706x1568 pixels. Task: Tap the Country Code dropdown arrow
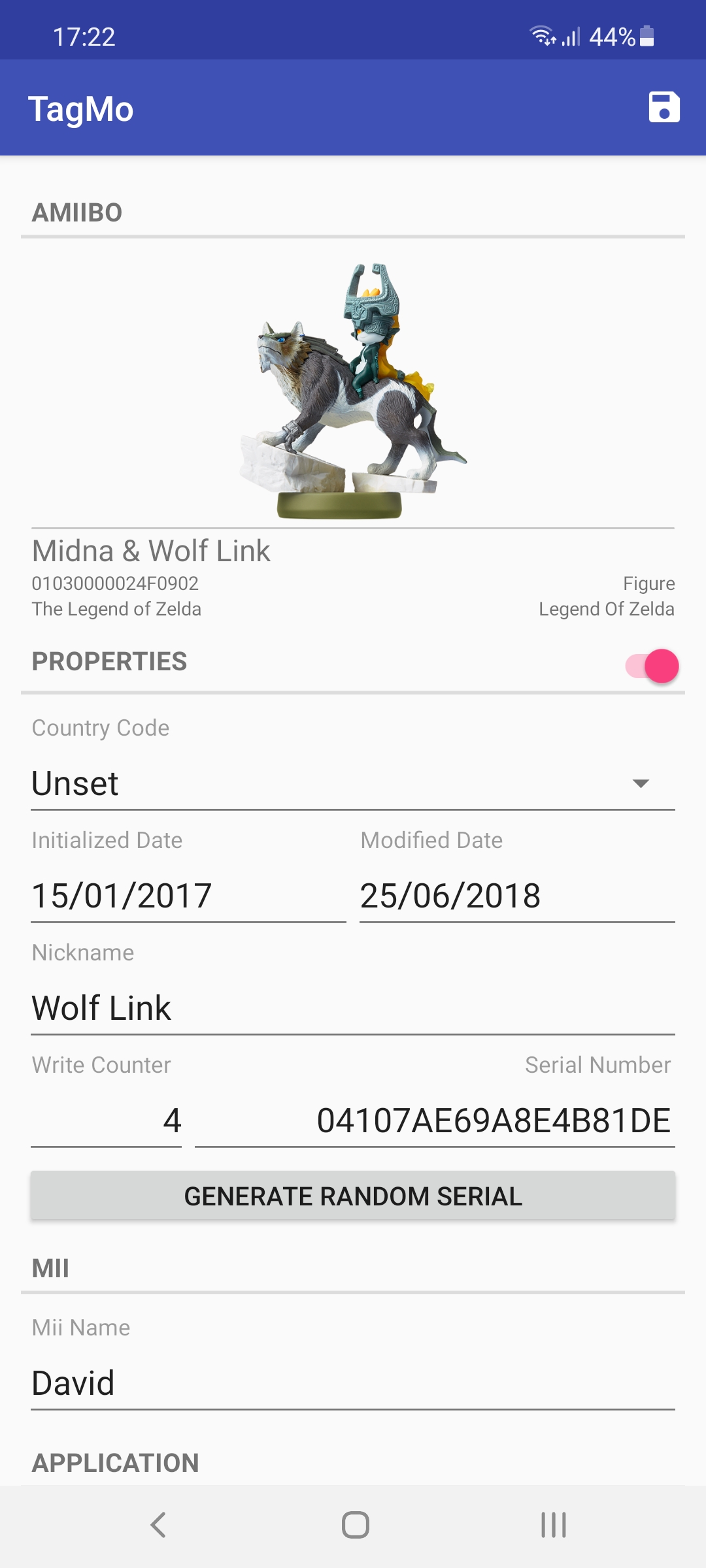(x=639, y=783)
